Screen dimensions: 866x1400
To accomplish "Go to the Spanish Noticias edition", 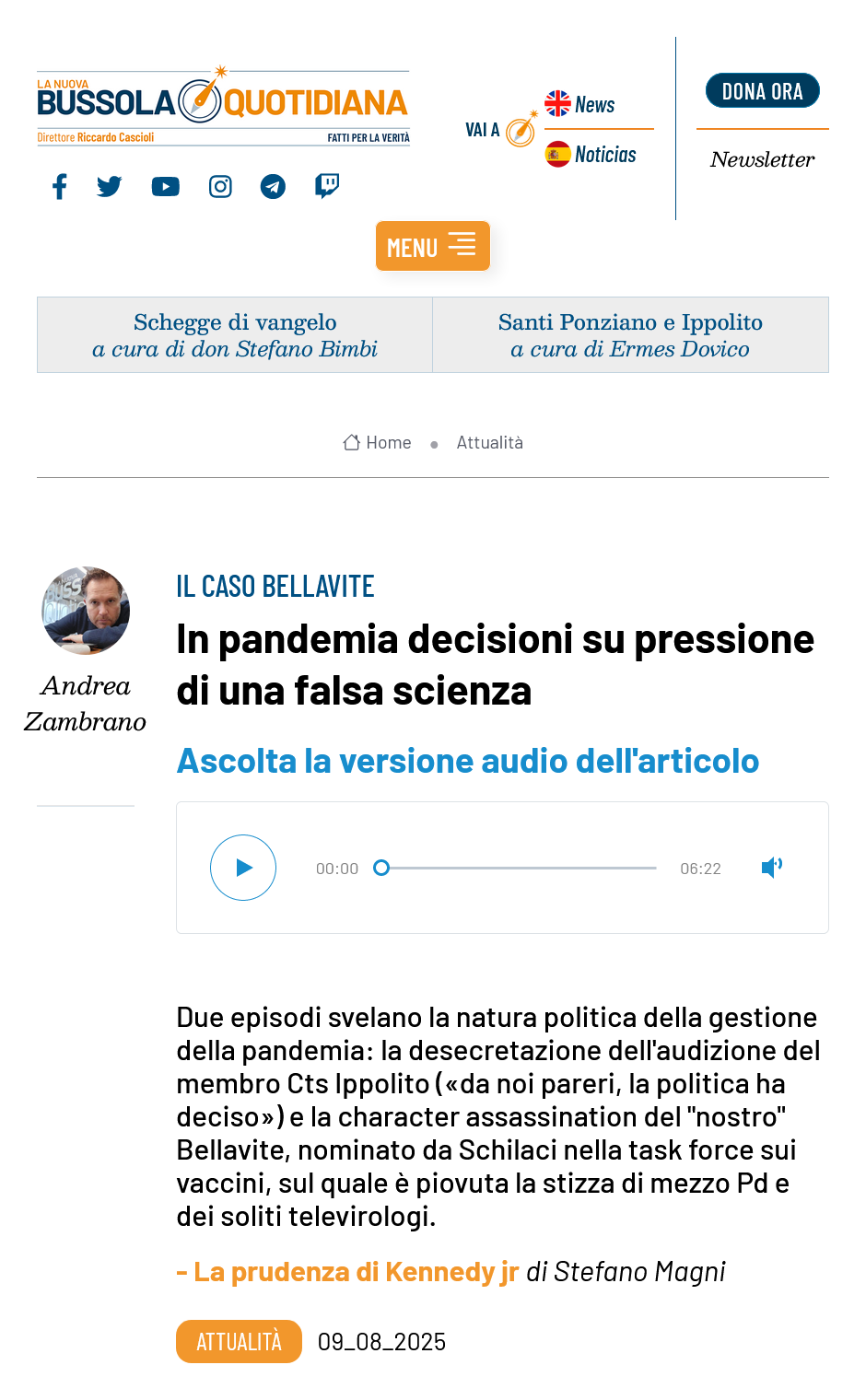I will [591, 154].
